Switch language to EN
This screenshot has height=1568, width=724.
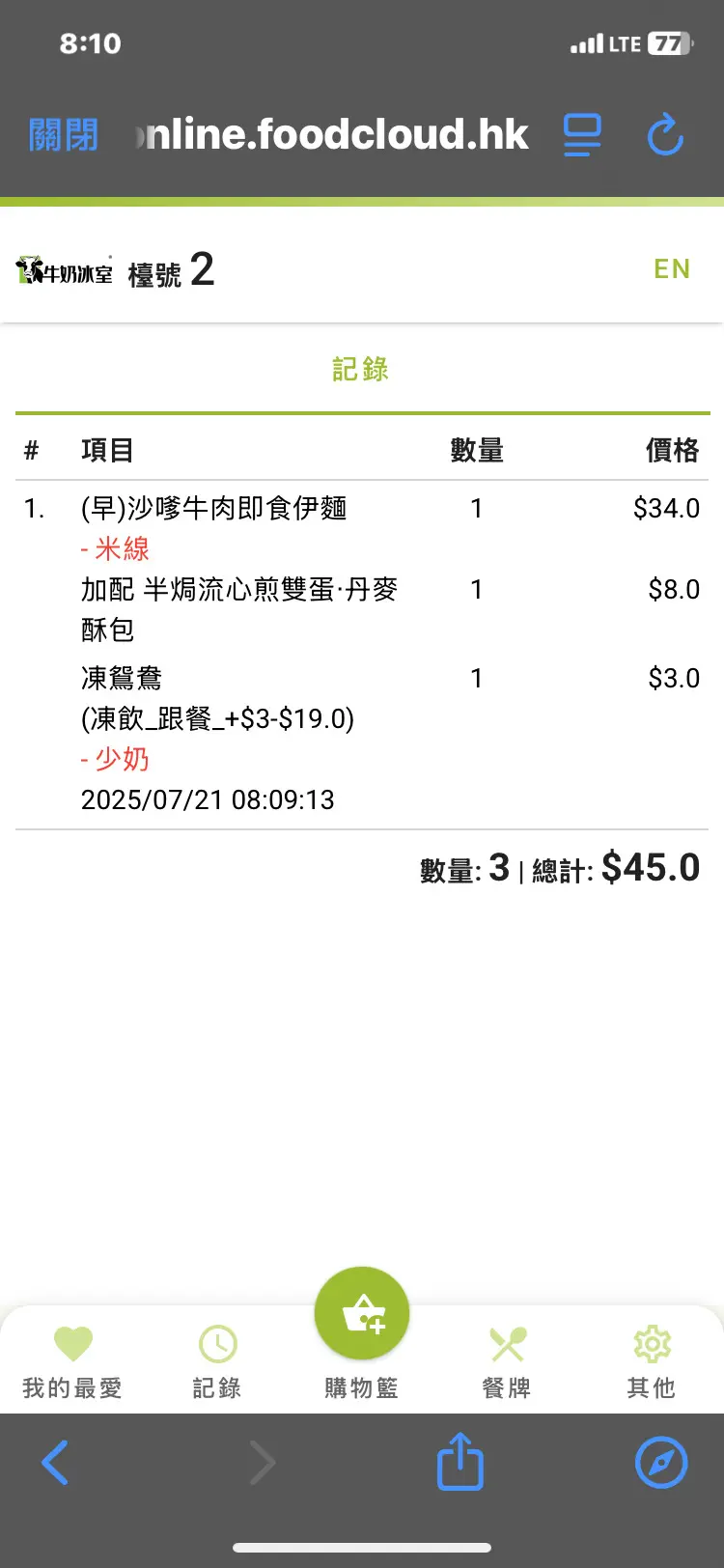click(x=672, y=268)
